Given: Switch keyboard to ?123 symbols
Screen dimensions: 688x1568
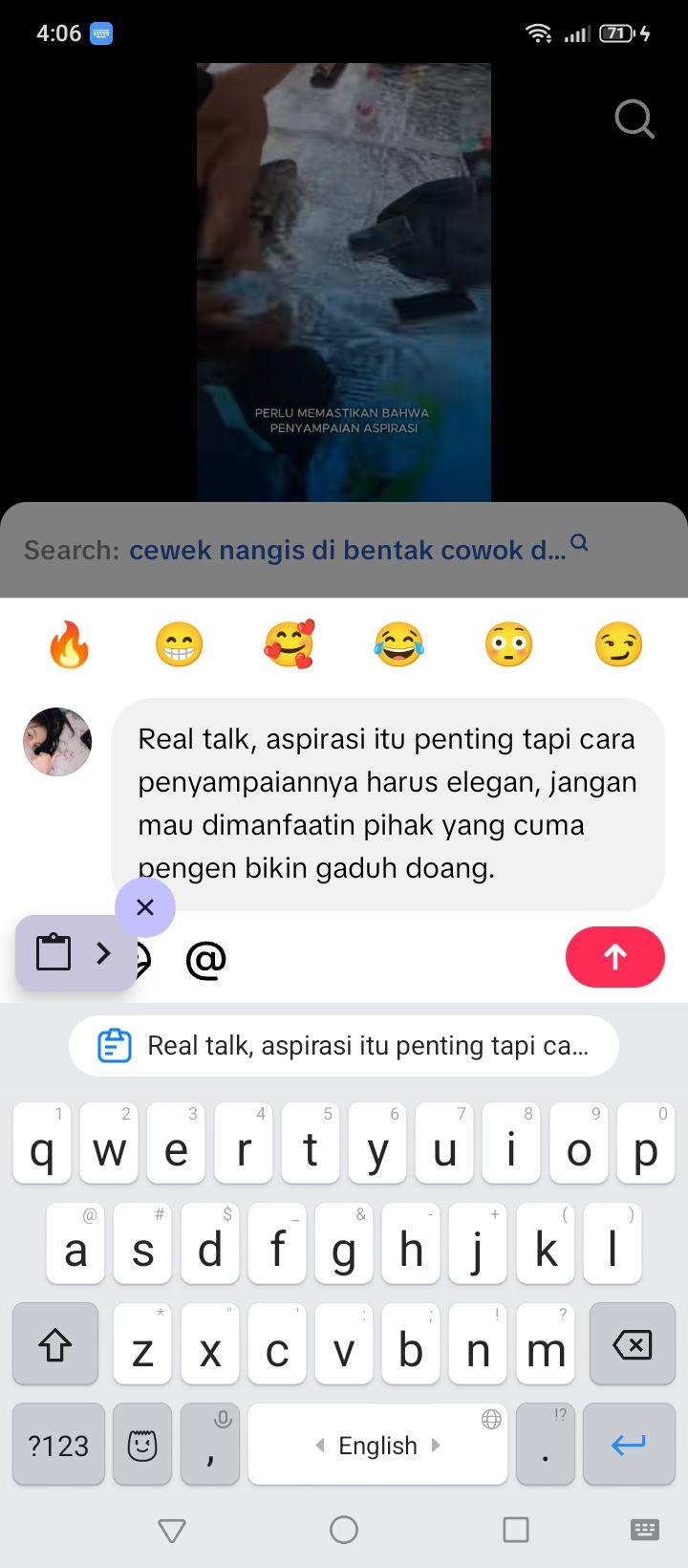Looking at the screenshot, I should tap(58, 1445).
